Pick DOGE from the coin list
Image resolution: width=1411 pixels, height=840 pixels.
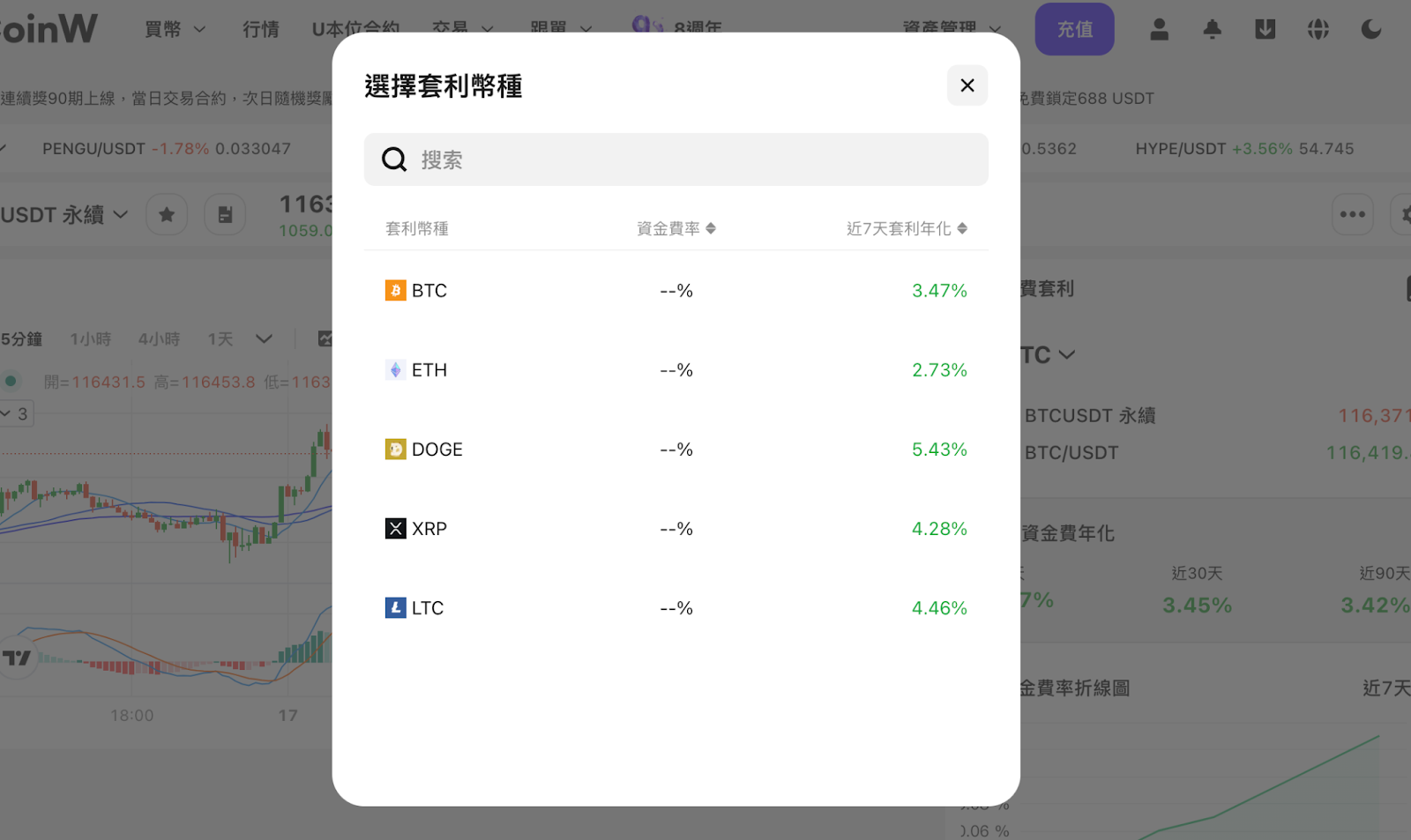(676, 450)
